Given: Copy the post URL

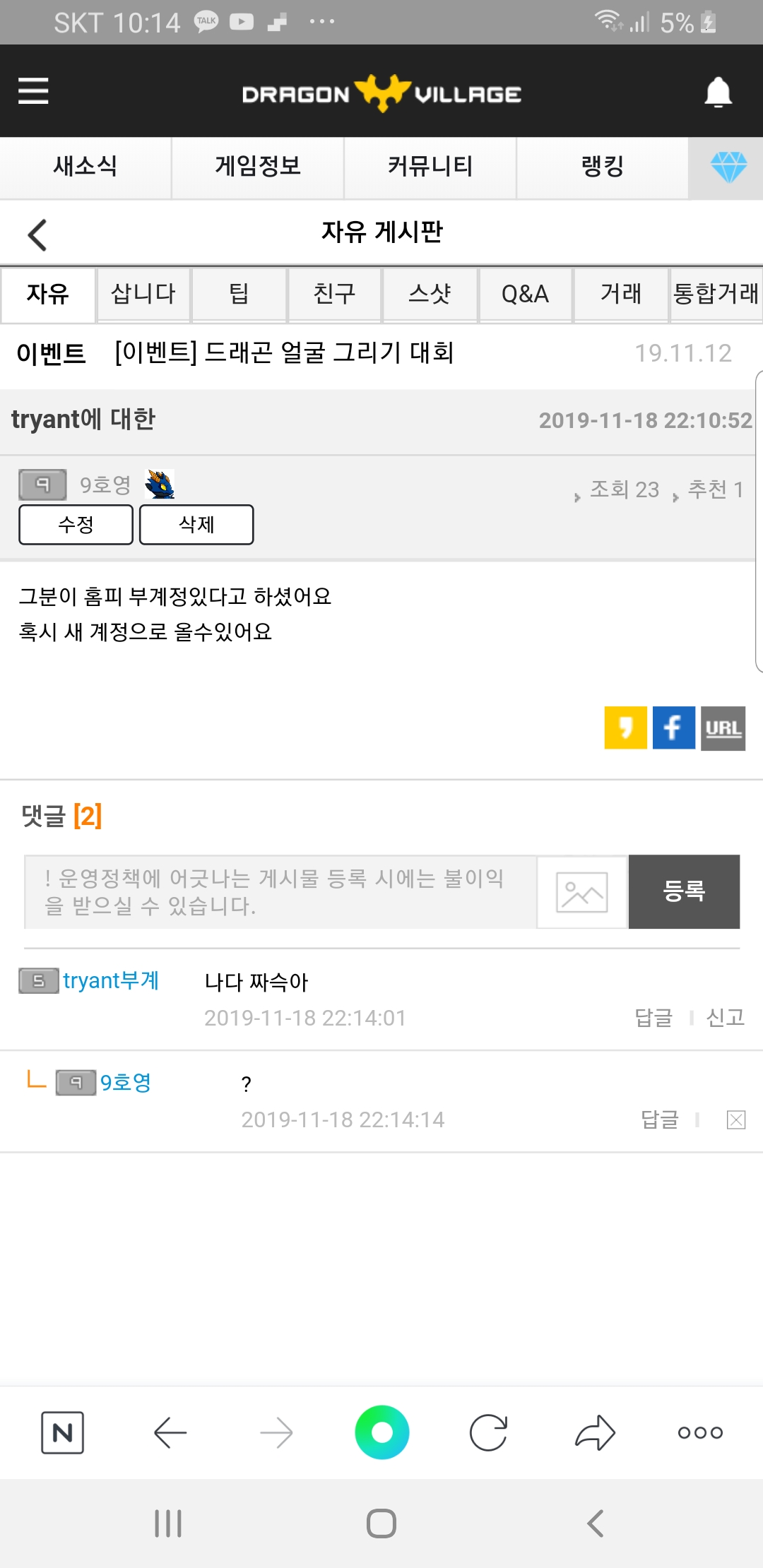Looking at the screenshot, I should click(723, 727).
